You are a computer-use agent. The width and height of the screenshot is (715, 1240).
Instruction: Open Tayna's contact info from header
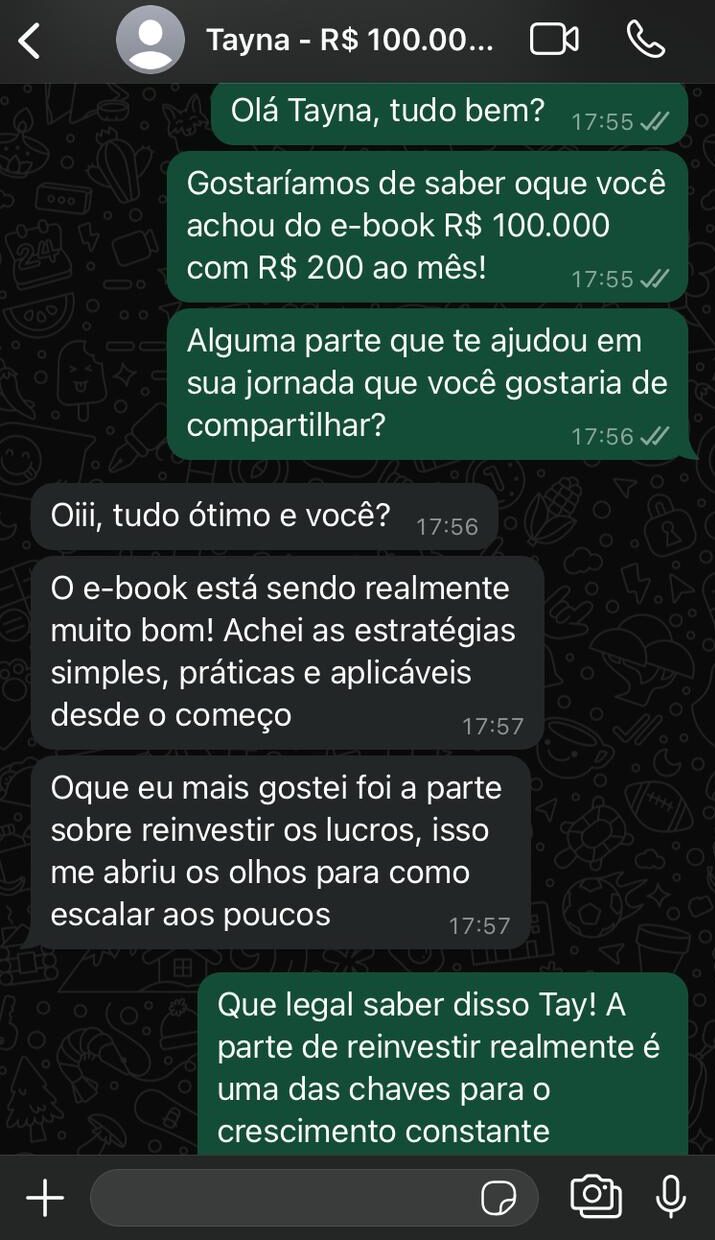click(x=349, y=41)
